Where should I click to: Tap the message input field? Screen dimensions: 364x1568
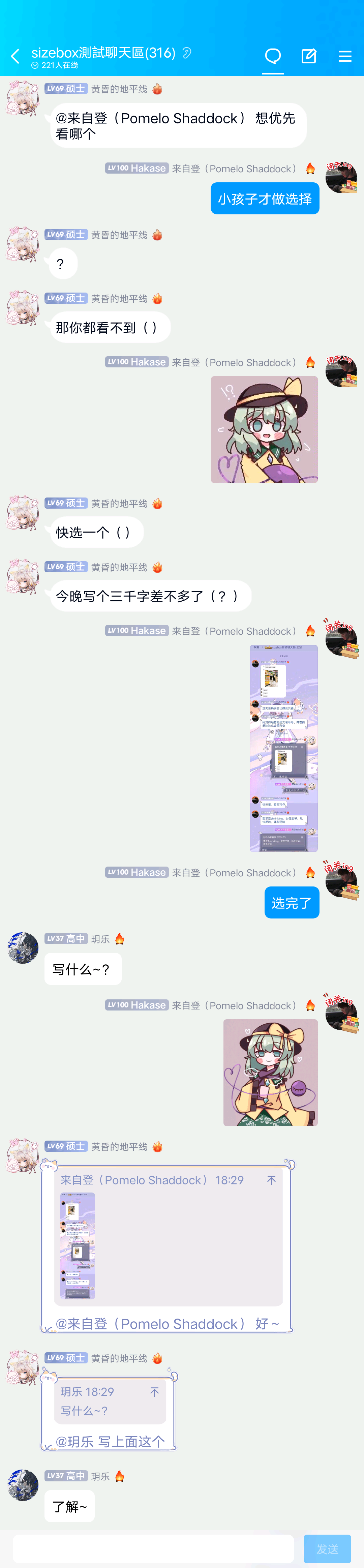(153, 1548)
